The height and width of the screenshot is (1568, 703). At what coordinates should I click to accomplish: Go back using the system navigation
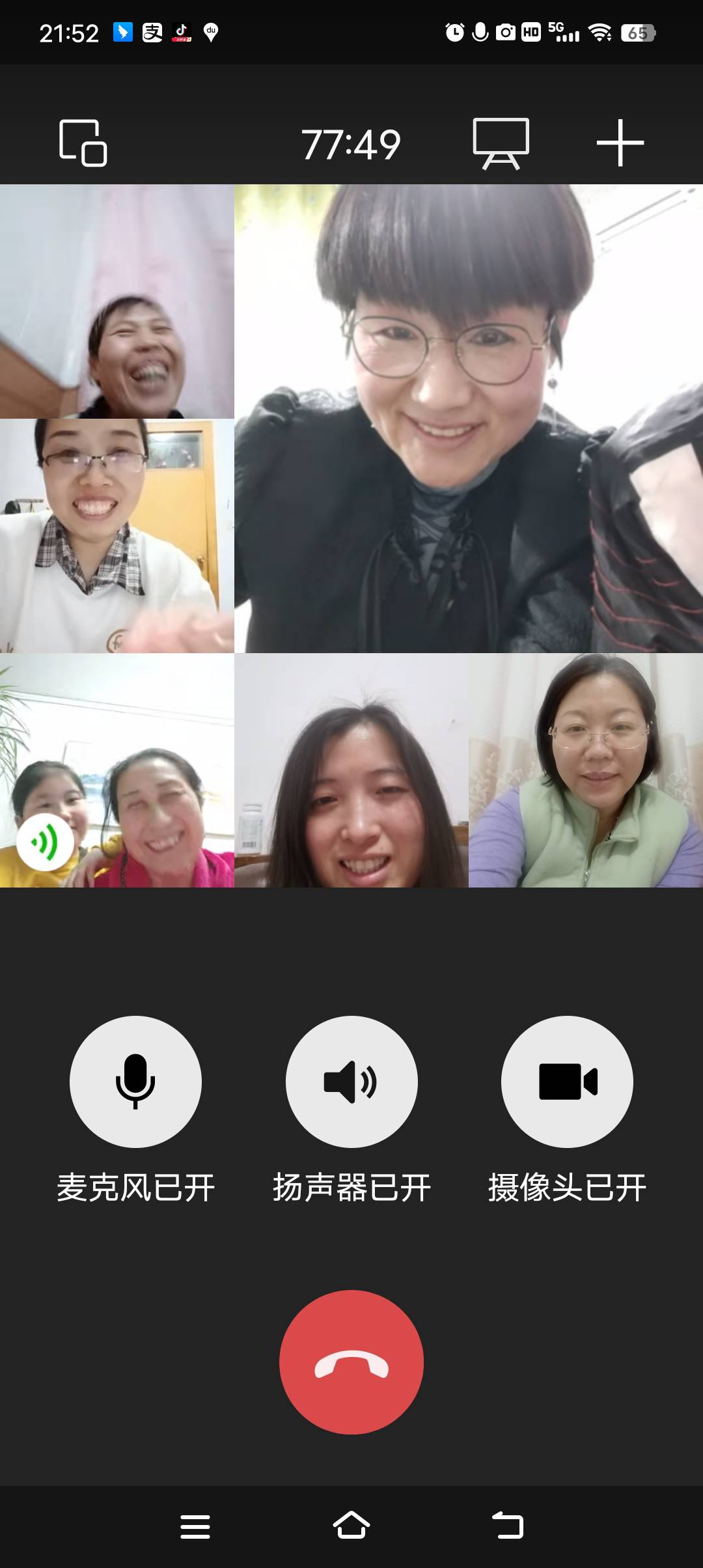tap(507, 1526)
